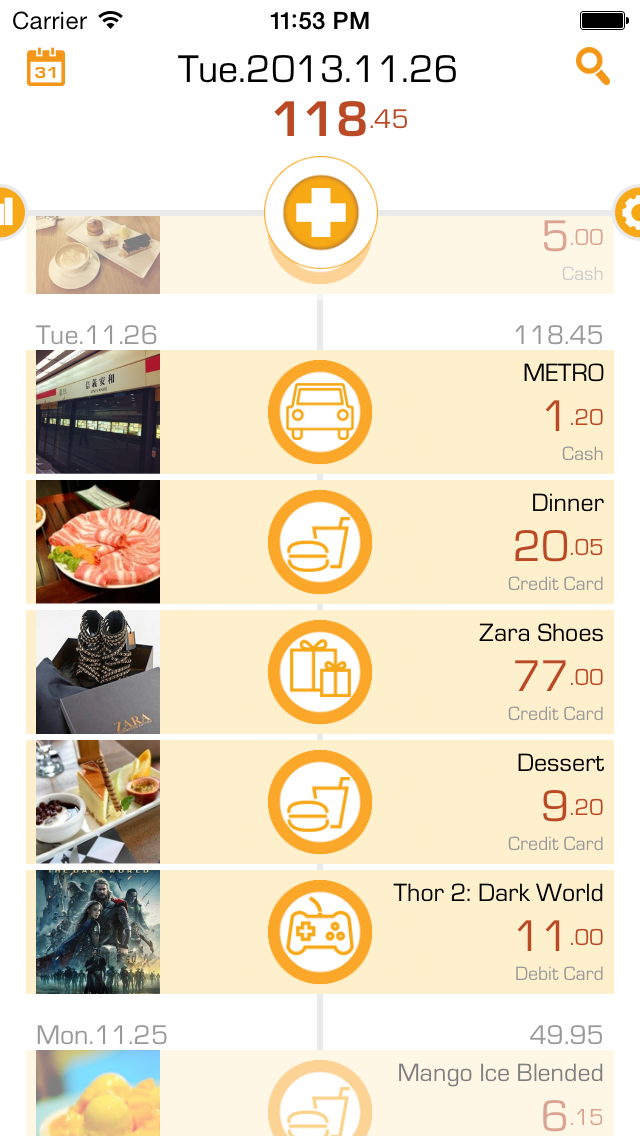
Task: Open the statistics chart icon
Action: point(12,212)
